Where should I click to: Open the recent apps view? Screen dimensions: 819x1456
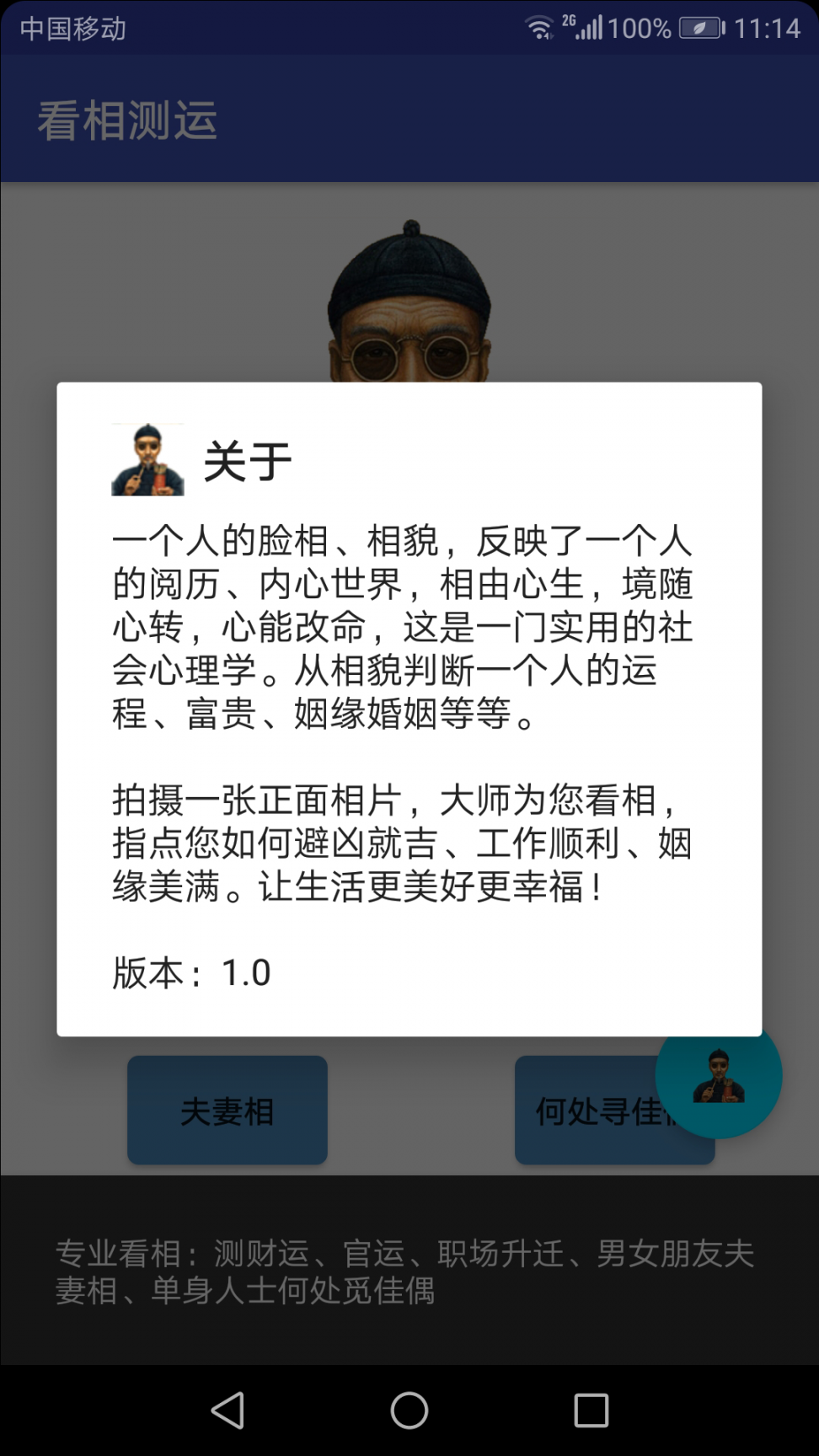point(591,1410)
